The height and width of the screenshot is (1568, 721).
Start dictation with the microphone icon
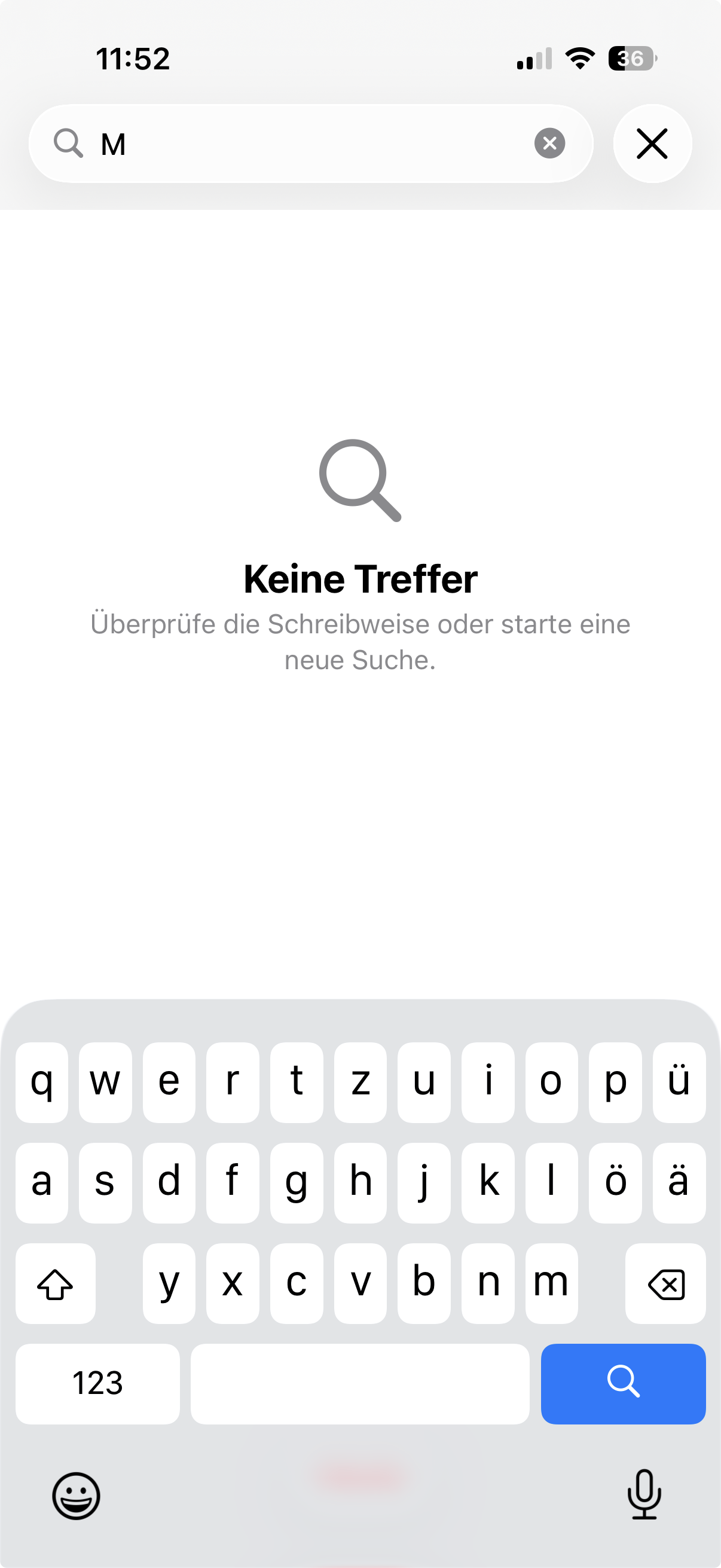tap(644, 1495)
